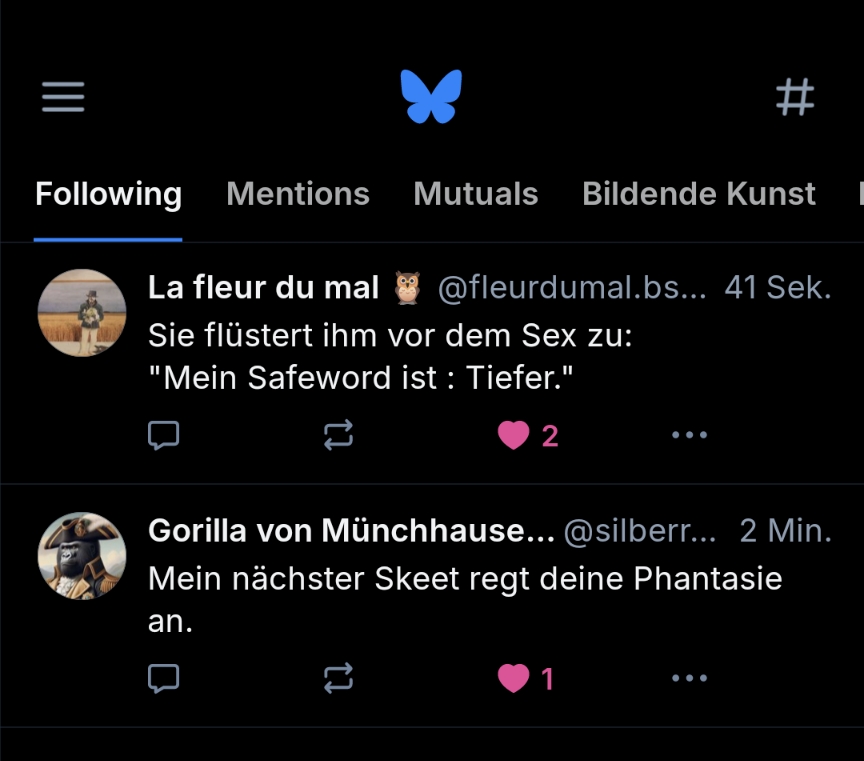This screenshot has width=864, height=761.
Task: Go to the Following tab
Action: (x=108, y=194)
